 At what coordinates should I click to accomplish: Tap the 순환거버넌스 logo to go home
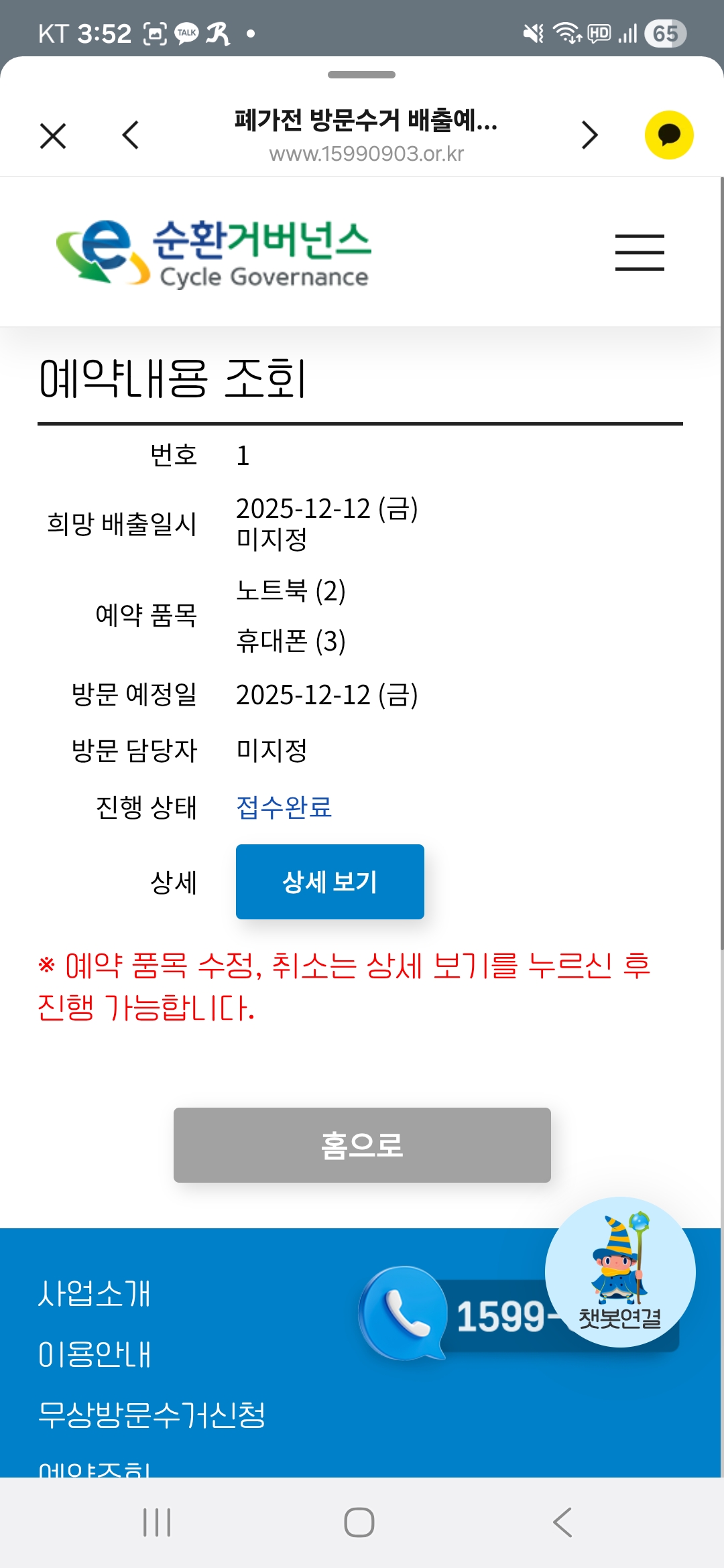tap(215, 253)
